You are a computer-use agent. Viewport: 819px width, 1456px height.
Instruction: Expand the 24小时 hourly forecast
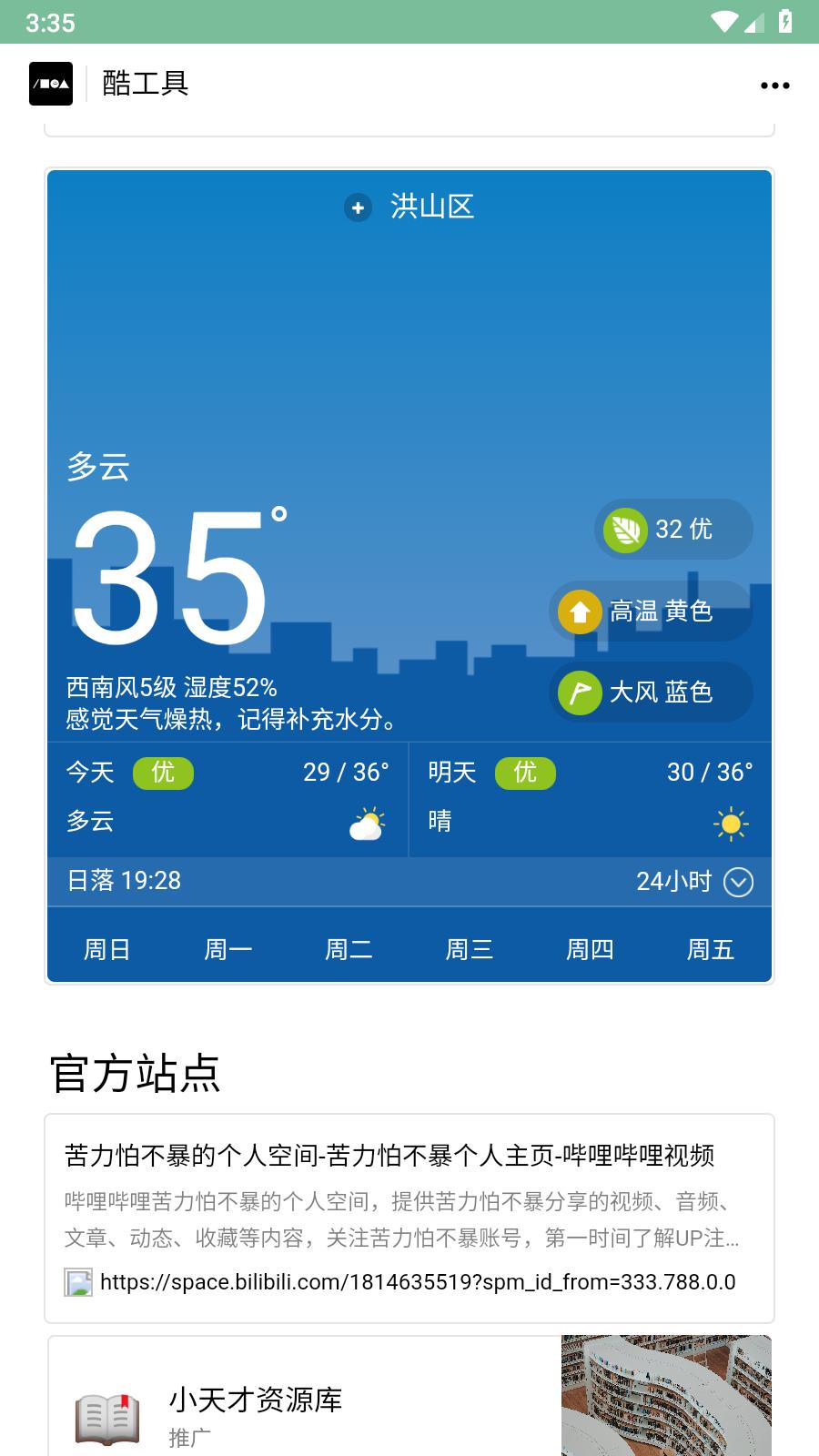click(695, 881)
